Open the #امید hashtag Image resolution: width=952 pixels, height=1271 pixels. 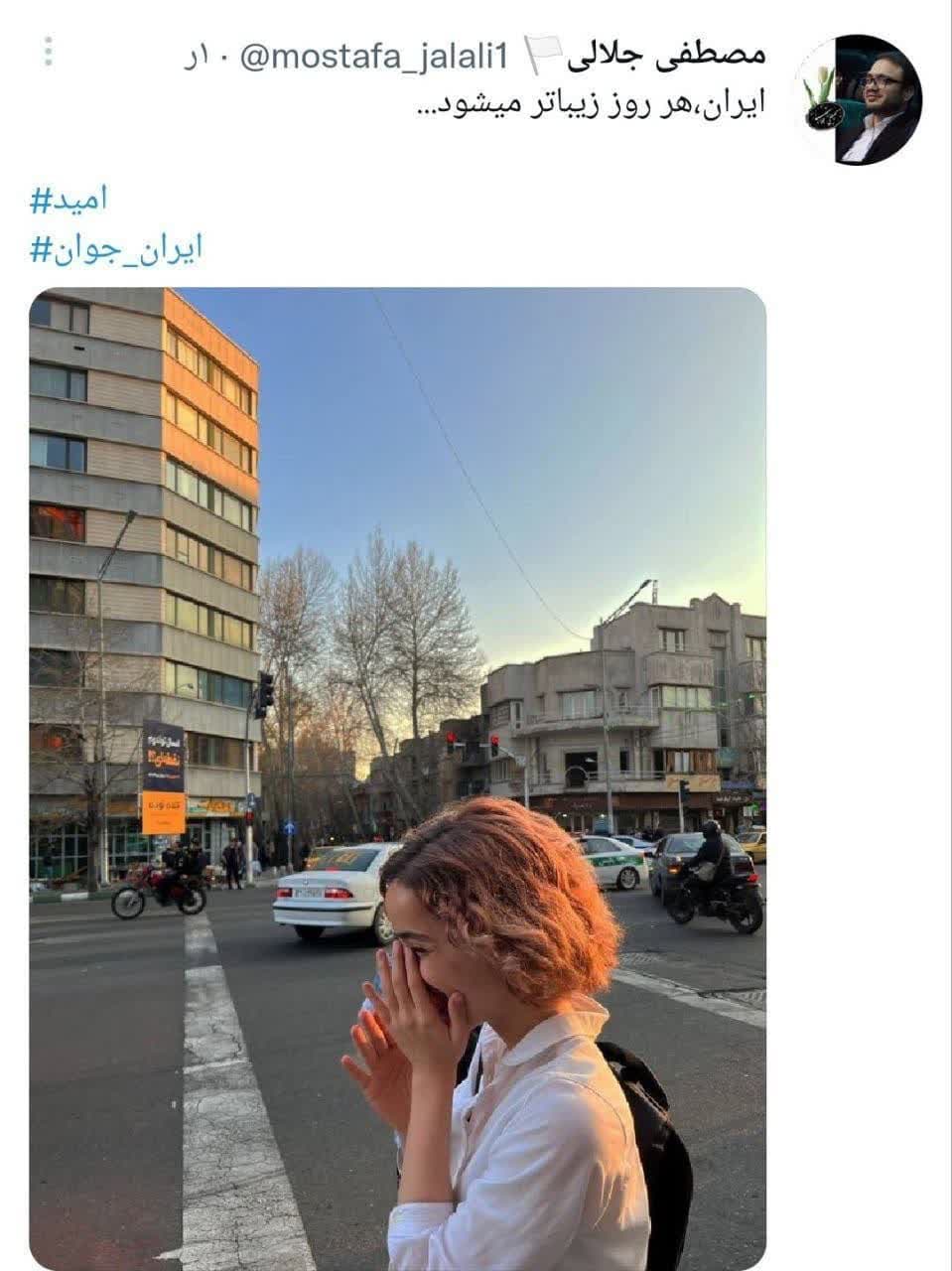[68, 200]
